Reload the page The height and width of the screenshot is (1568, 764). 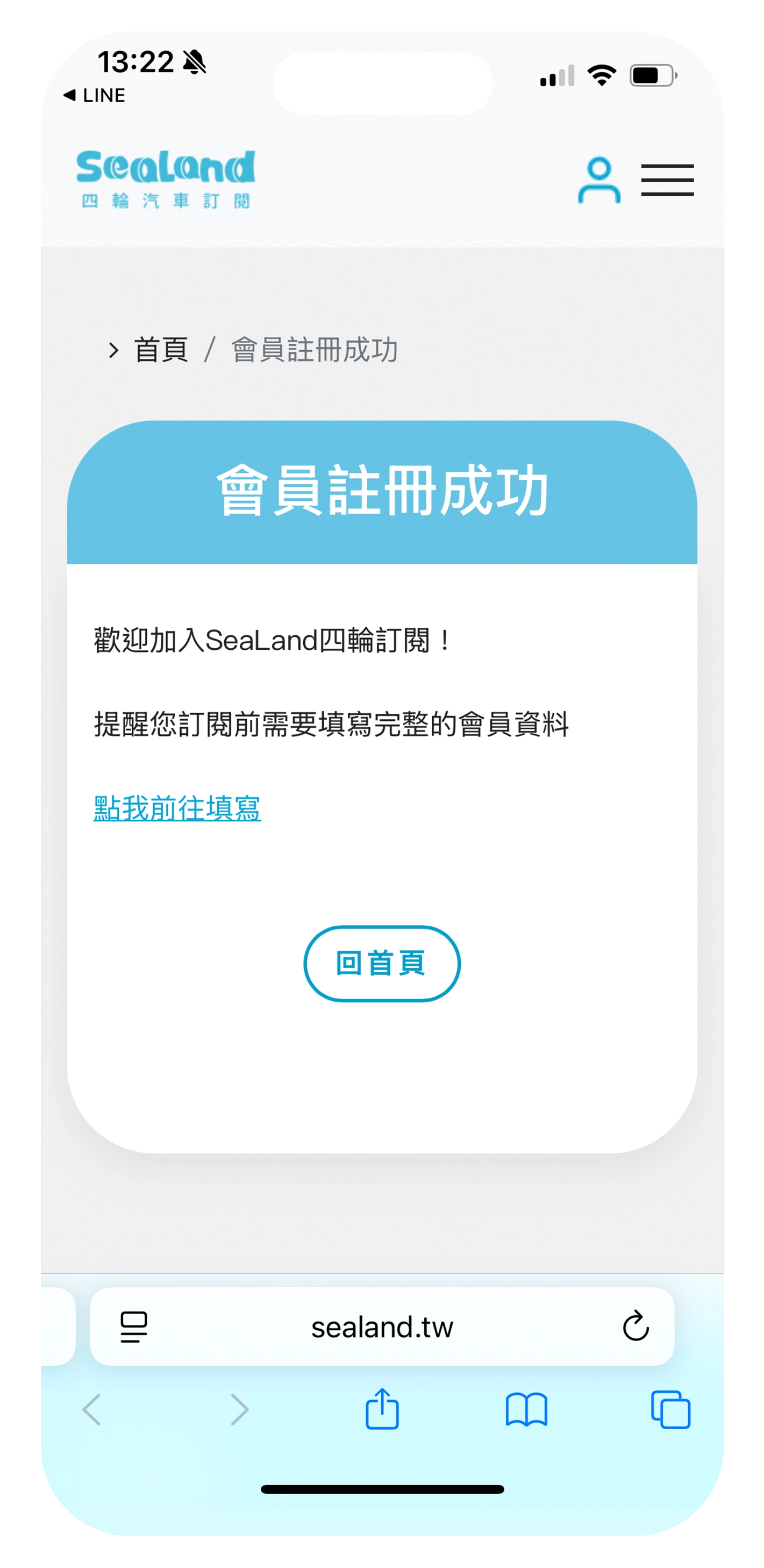[x=636, y=1326]
